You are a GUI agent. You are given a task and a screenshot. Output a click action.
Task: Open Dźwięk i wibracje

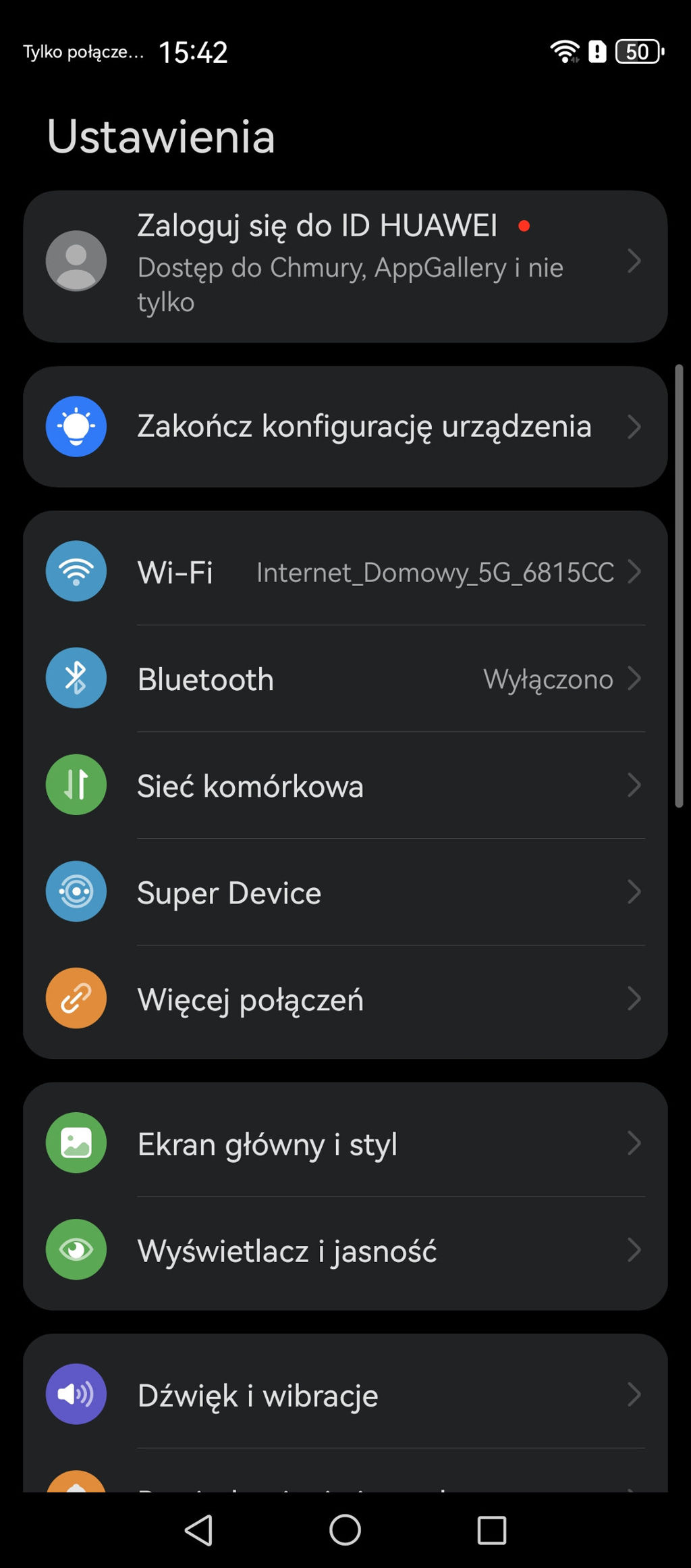(344, 1394)
